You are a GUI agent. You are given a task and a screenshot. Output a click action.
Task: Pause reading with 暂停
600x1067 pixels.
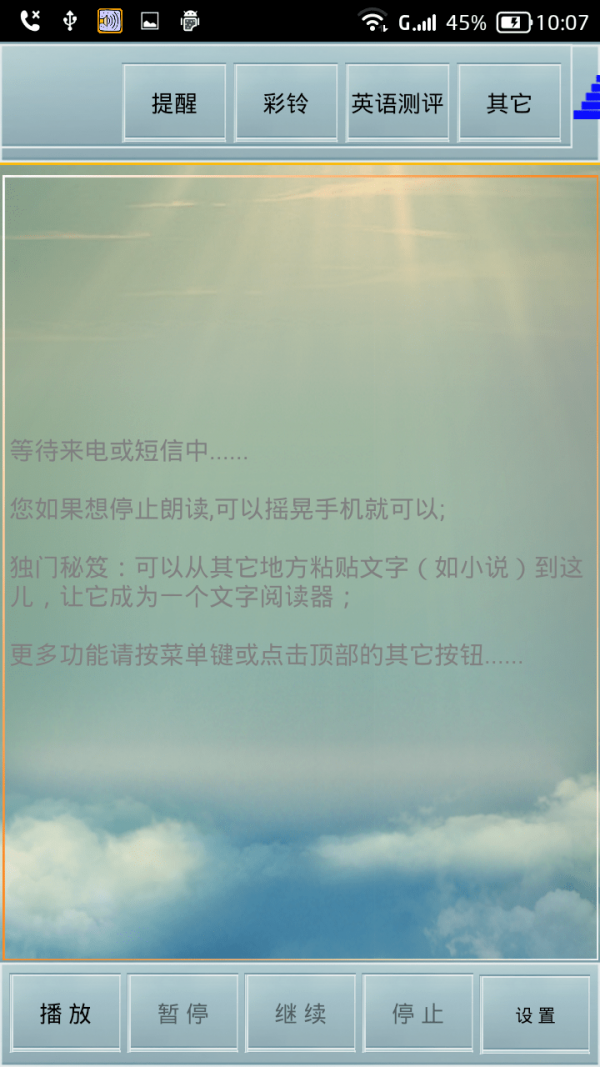coord(183,1013)
